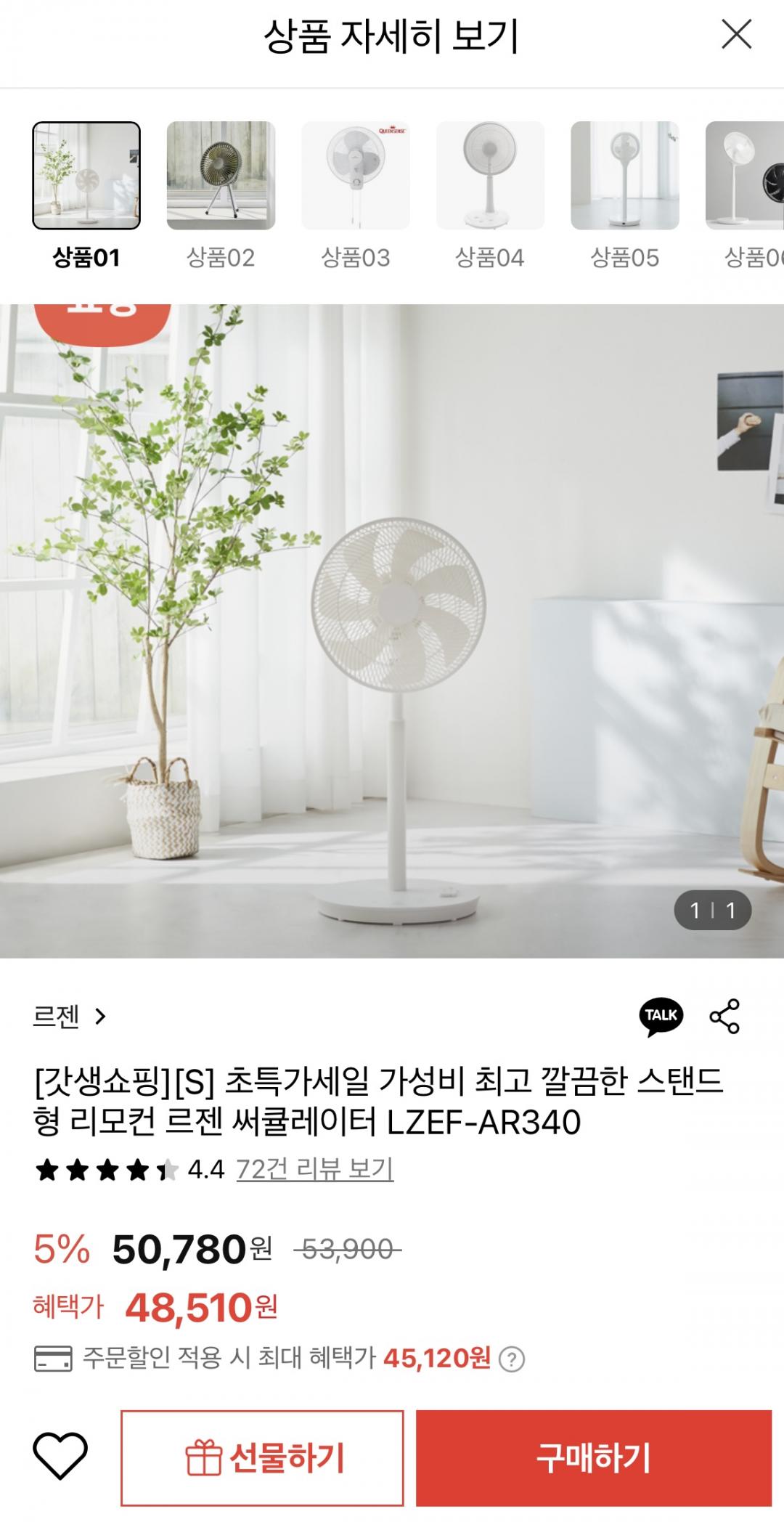Close the 상품 자세히 보기 view

click(x=736, y=35)
